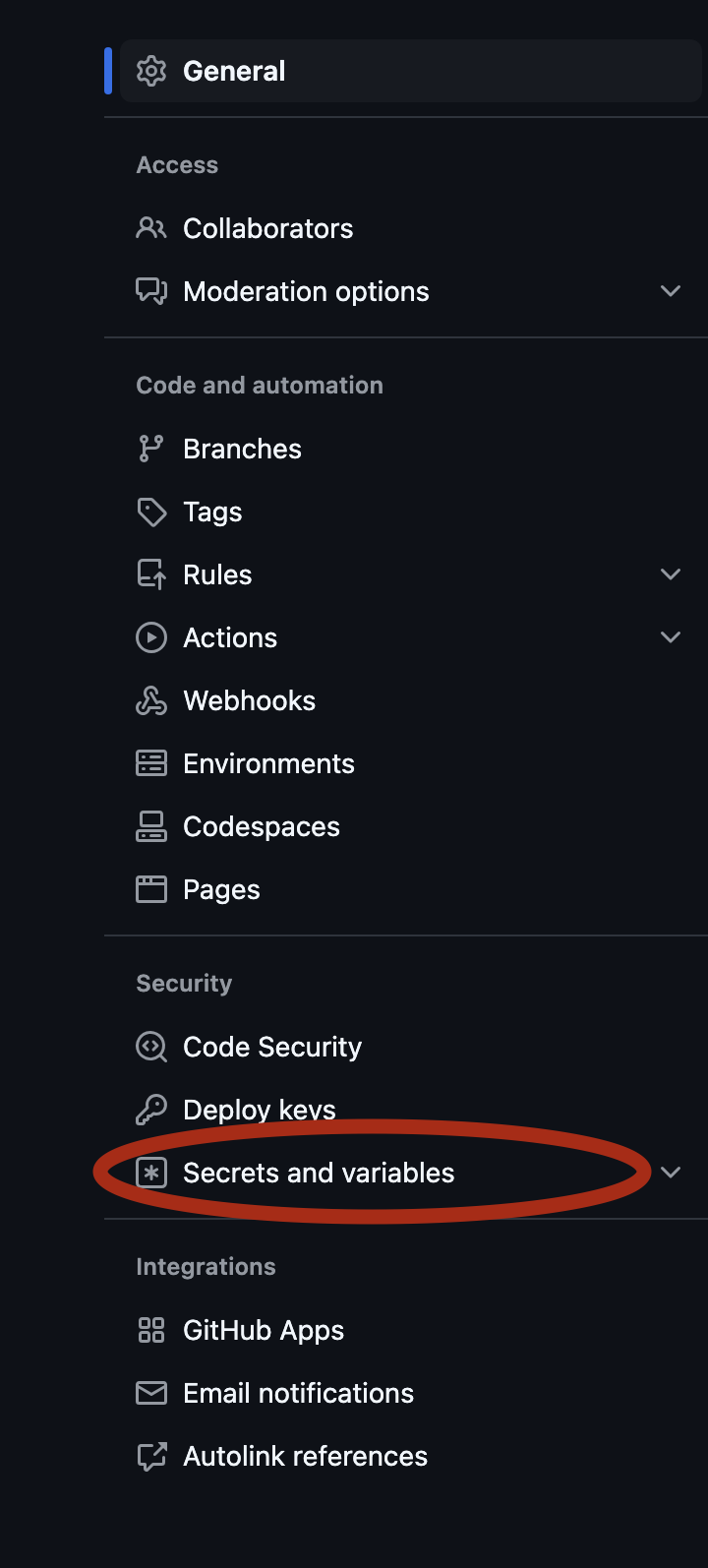Open Webhooks settings
The width and height of the screenshot is (708, 1568).
tap(410, 700)
